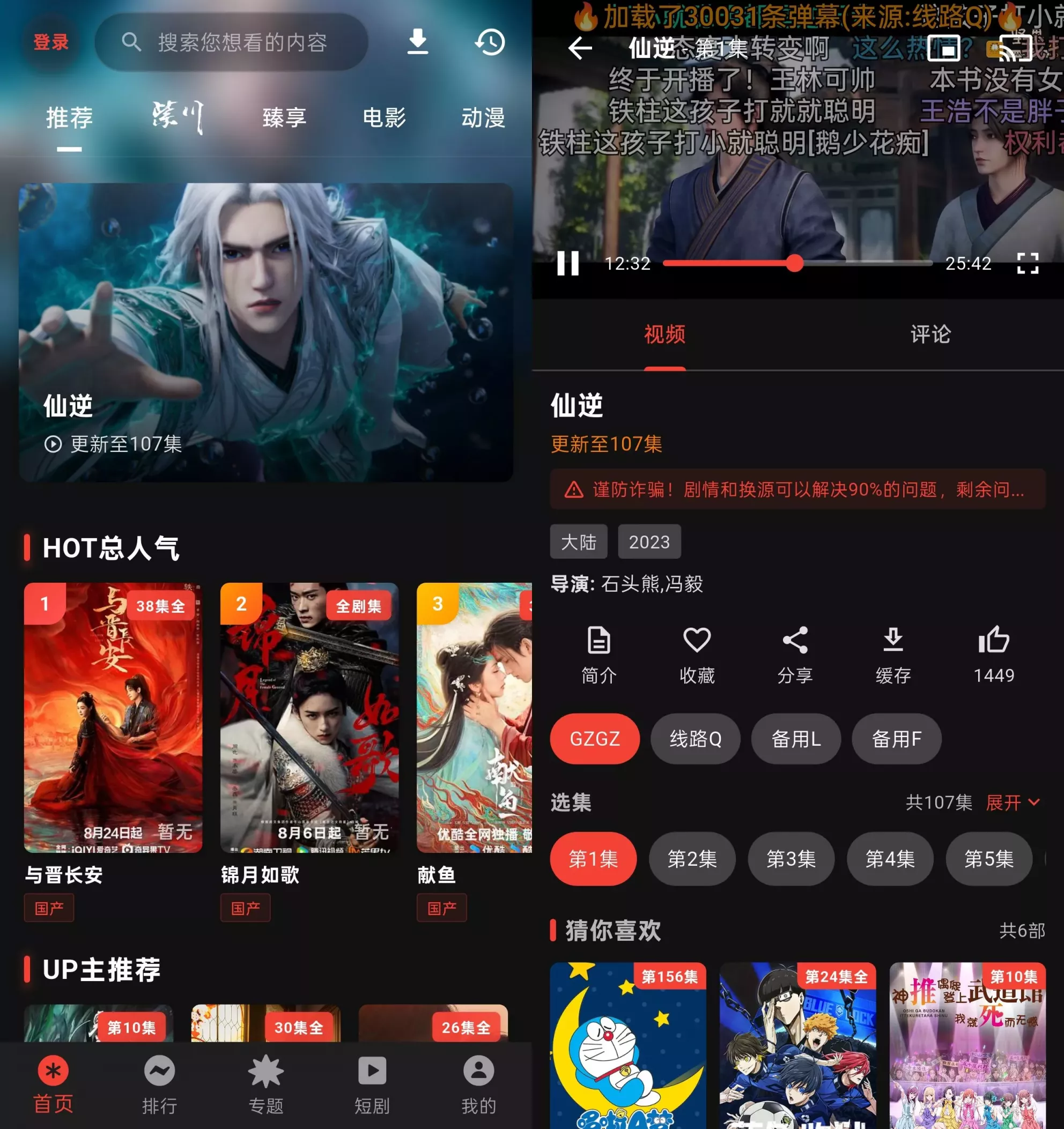Pause the playing video
1064x1129 pixels.
point(567,264)
